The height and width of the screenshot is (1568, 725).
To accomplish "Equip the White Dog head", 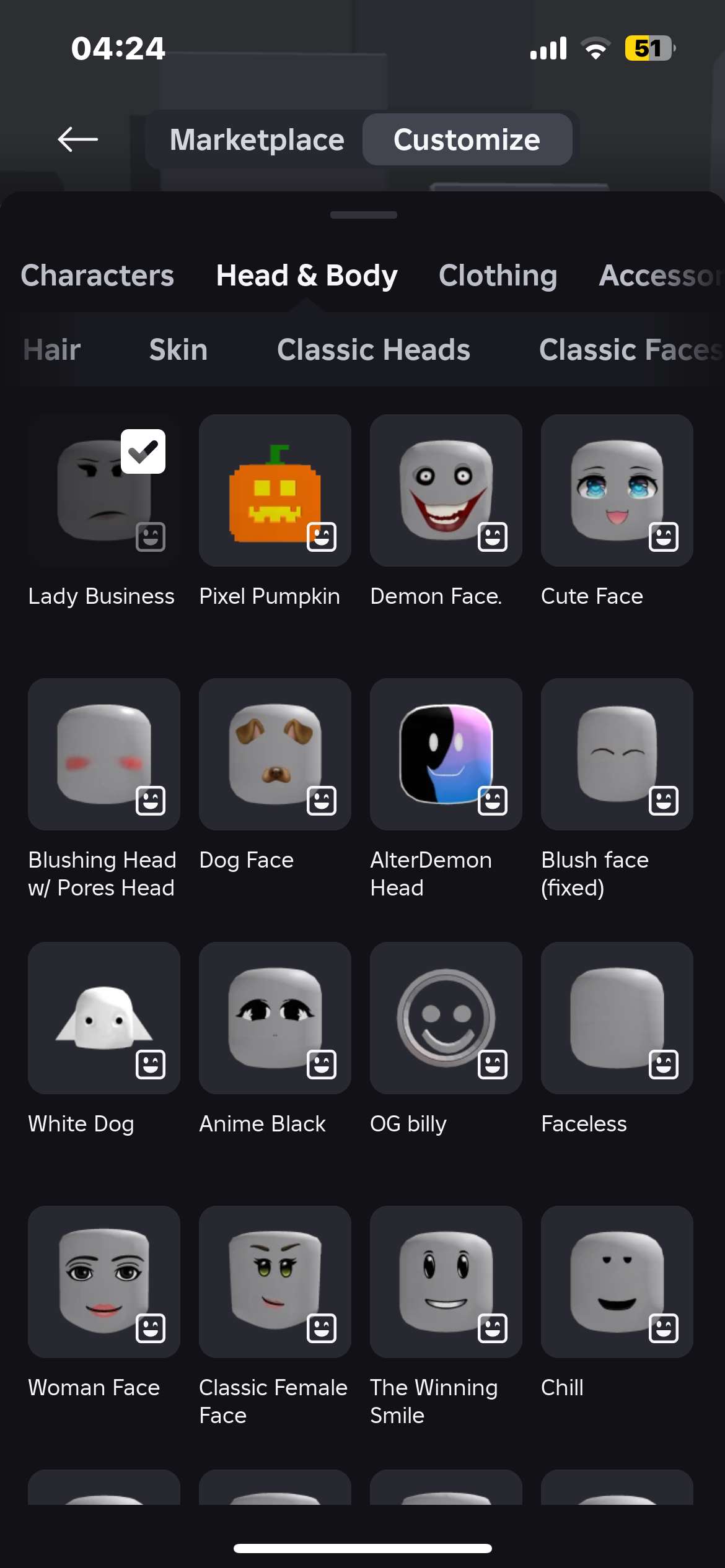I will coord(104,1018).
